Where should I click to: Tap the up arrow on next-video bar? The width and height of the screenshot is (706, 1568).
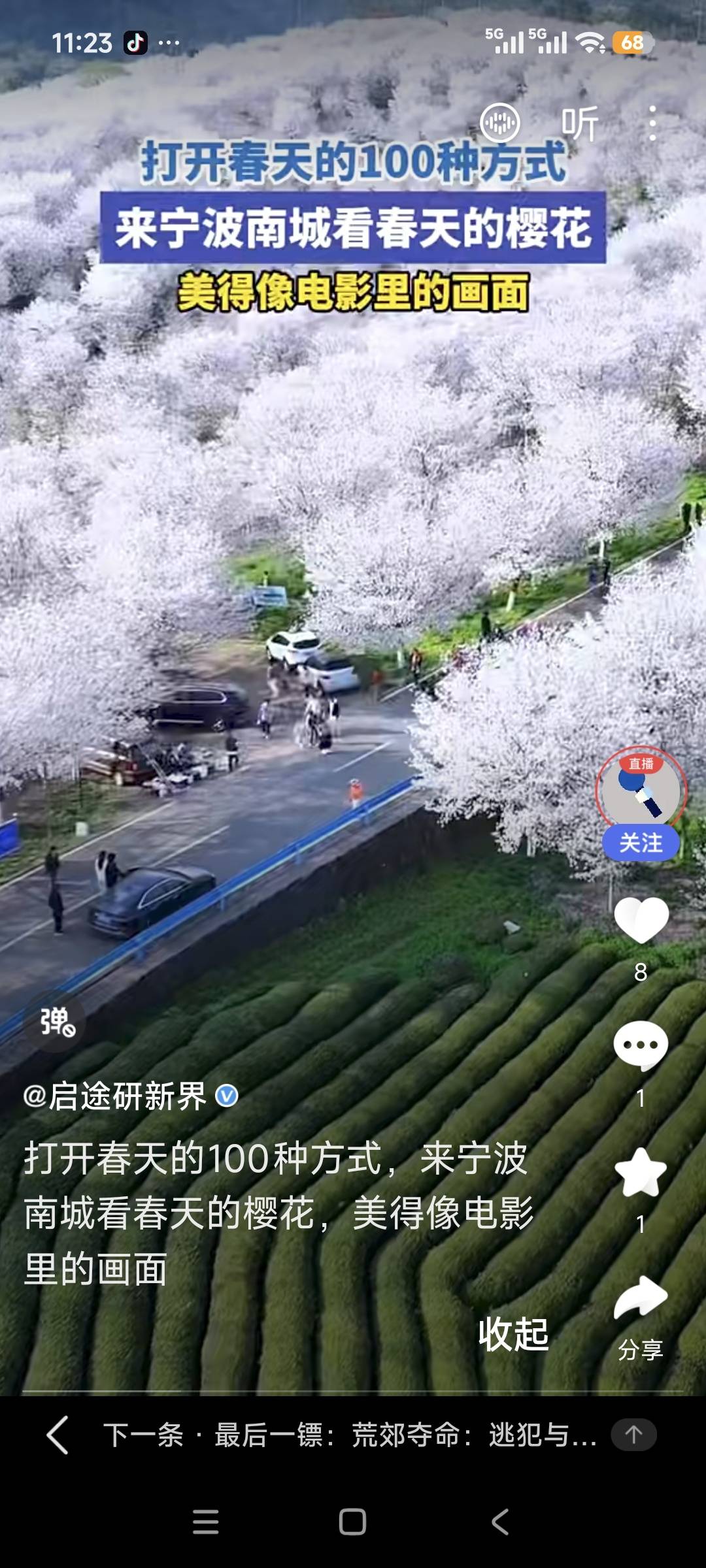pyautogui.click(x=633, y=1435)
